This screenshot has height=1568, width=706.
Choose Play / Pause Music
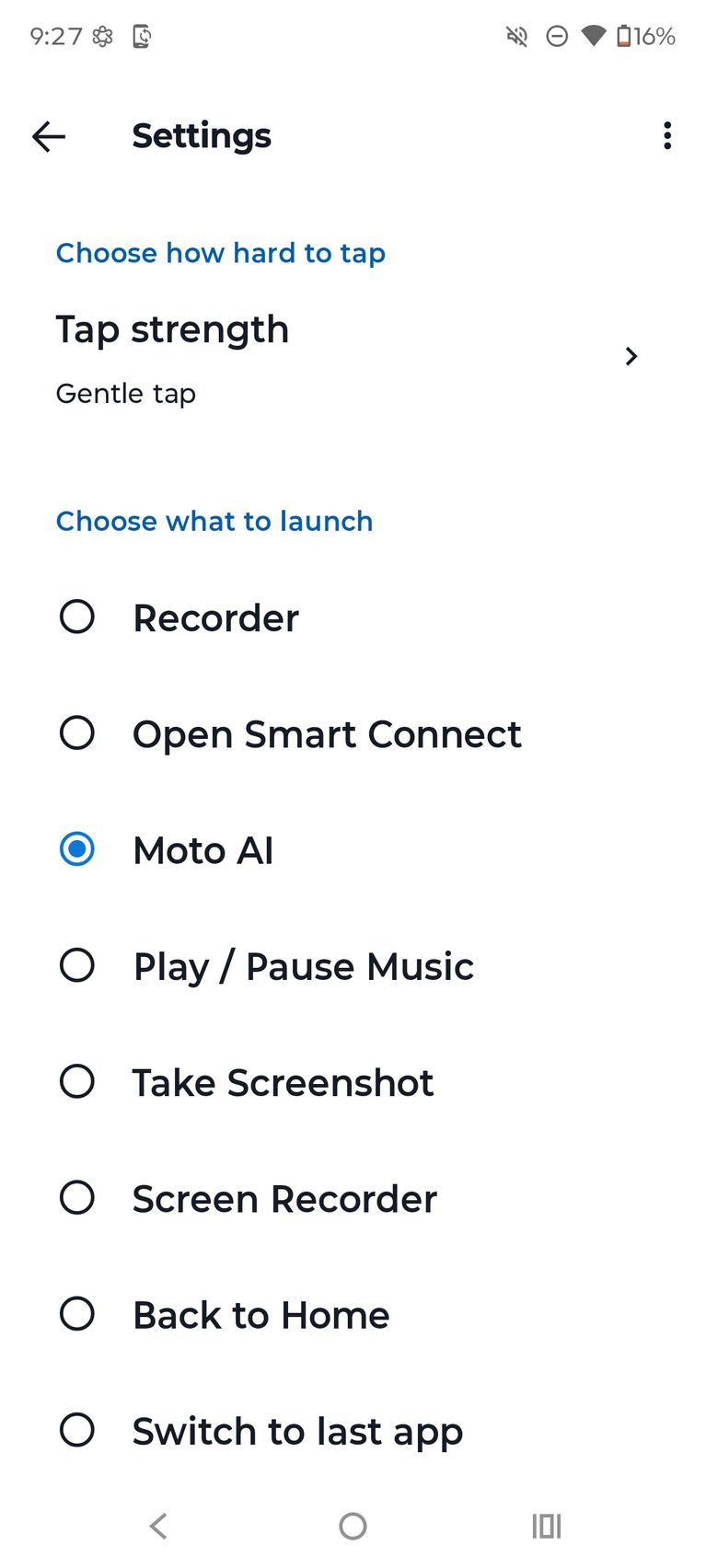(x=77, y=965)
